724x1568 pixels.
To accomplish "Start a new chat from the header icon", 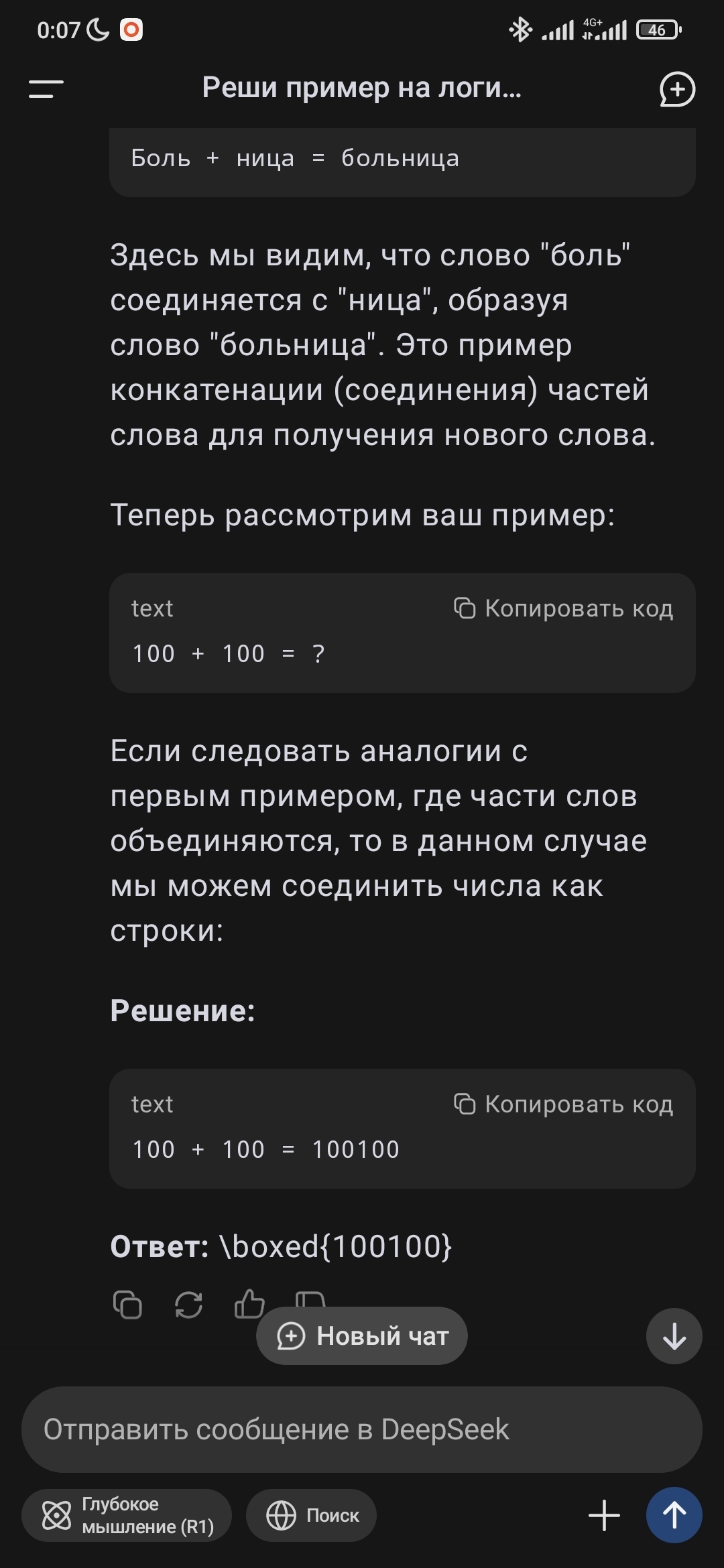I will tap(676, 89).
